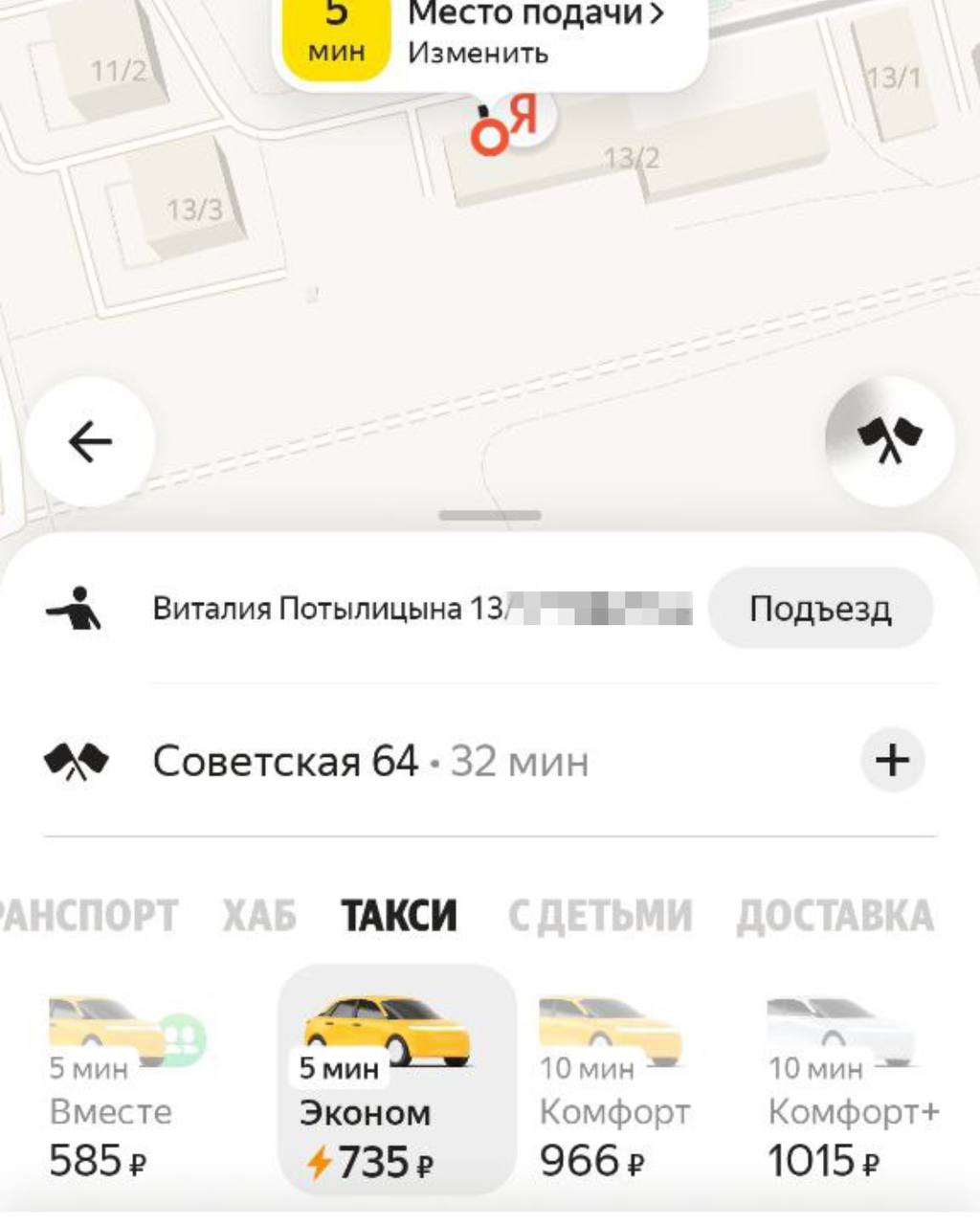Add a stop with the plus icon

tap(892, 761)
